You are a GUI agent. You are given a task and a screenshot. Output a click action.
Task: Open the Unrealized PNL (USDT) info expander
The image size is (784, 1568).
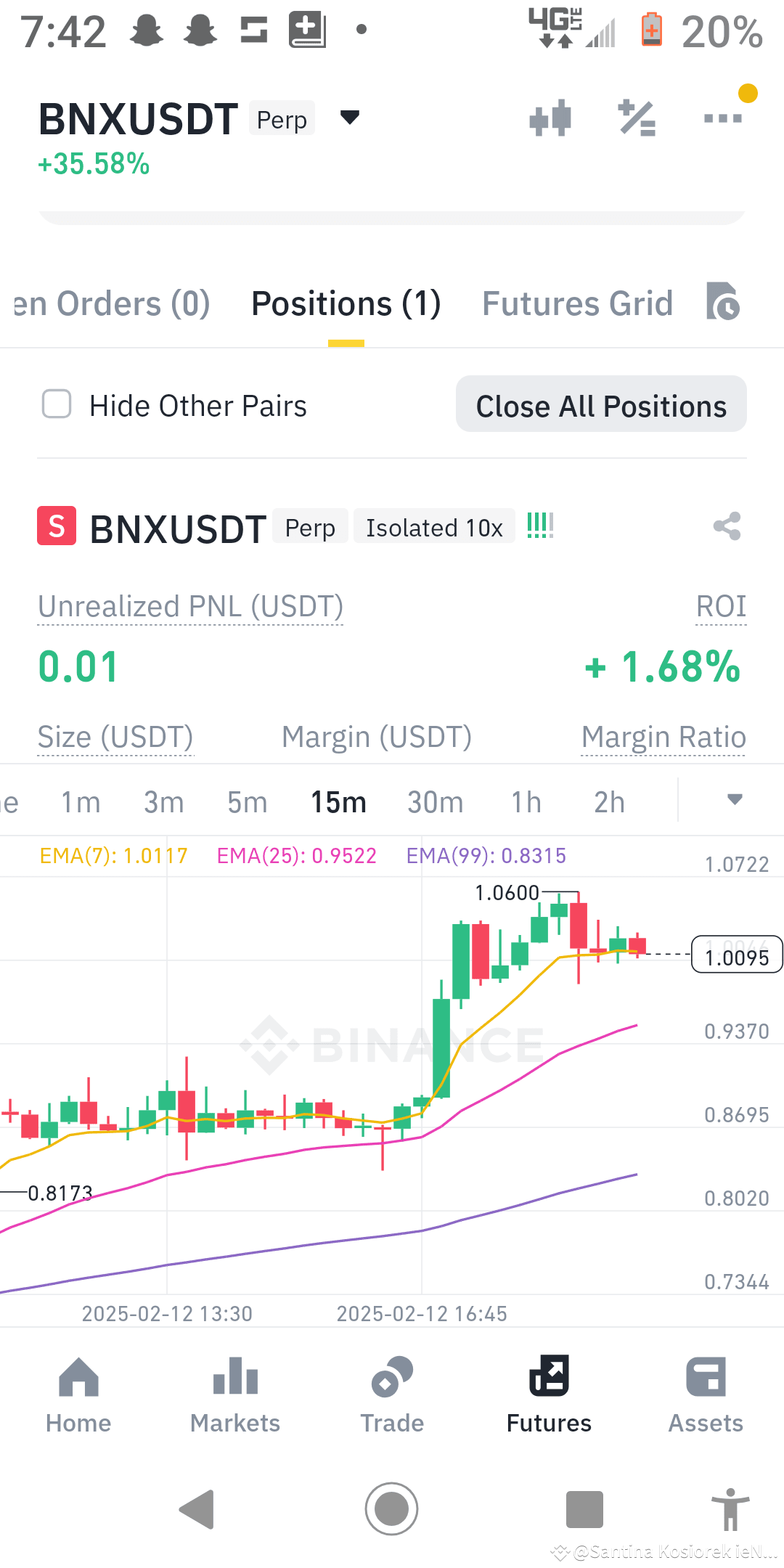(x=191, y=606)
